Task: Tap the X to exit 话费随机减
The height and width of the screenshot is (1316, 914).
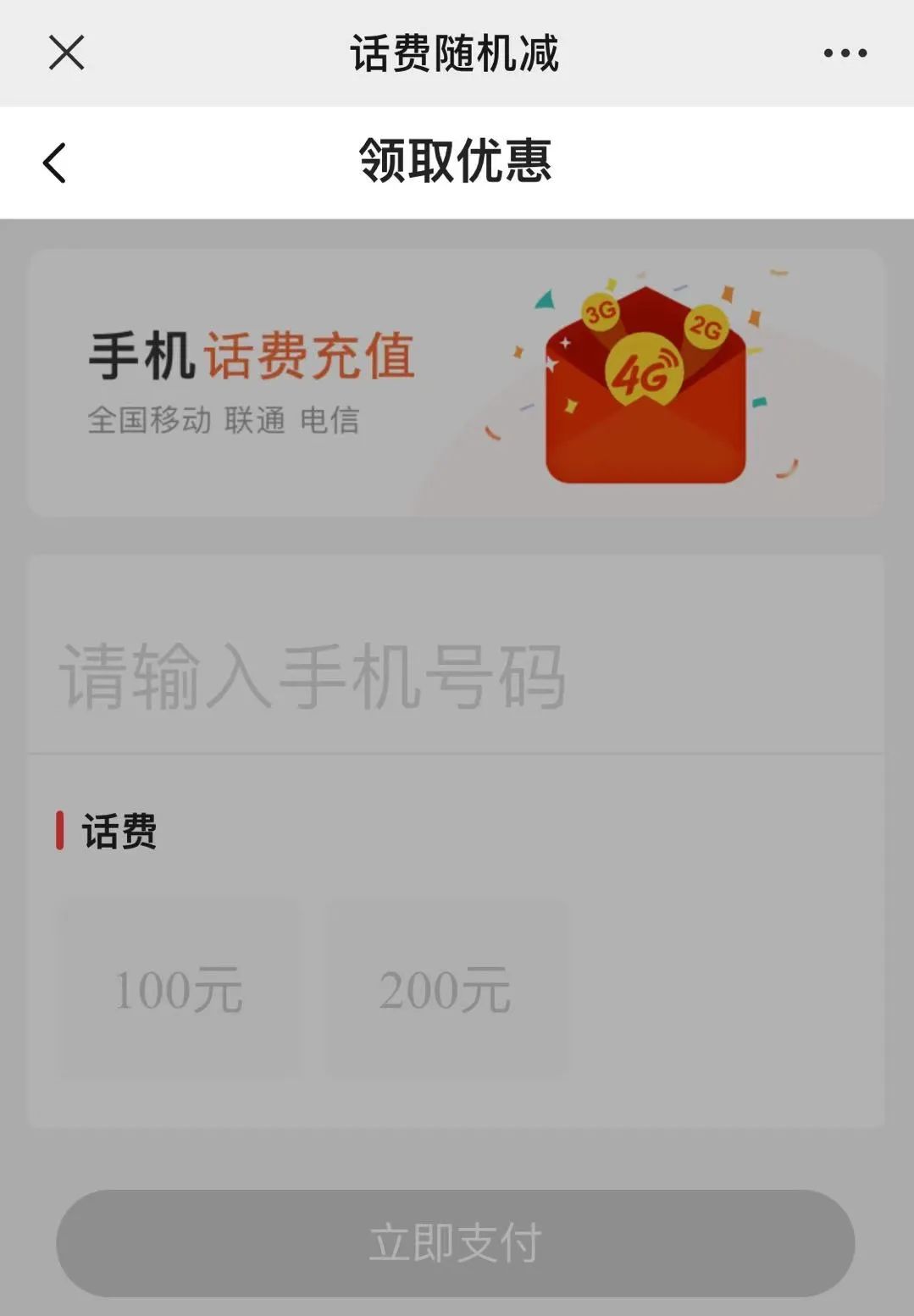Action: [65, 53]
